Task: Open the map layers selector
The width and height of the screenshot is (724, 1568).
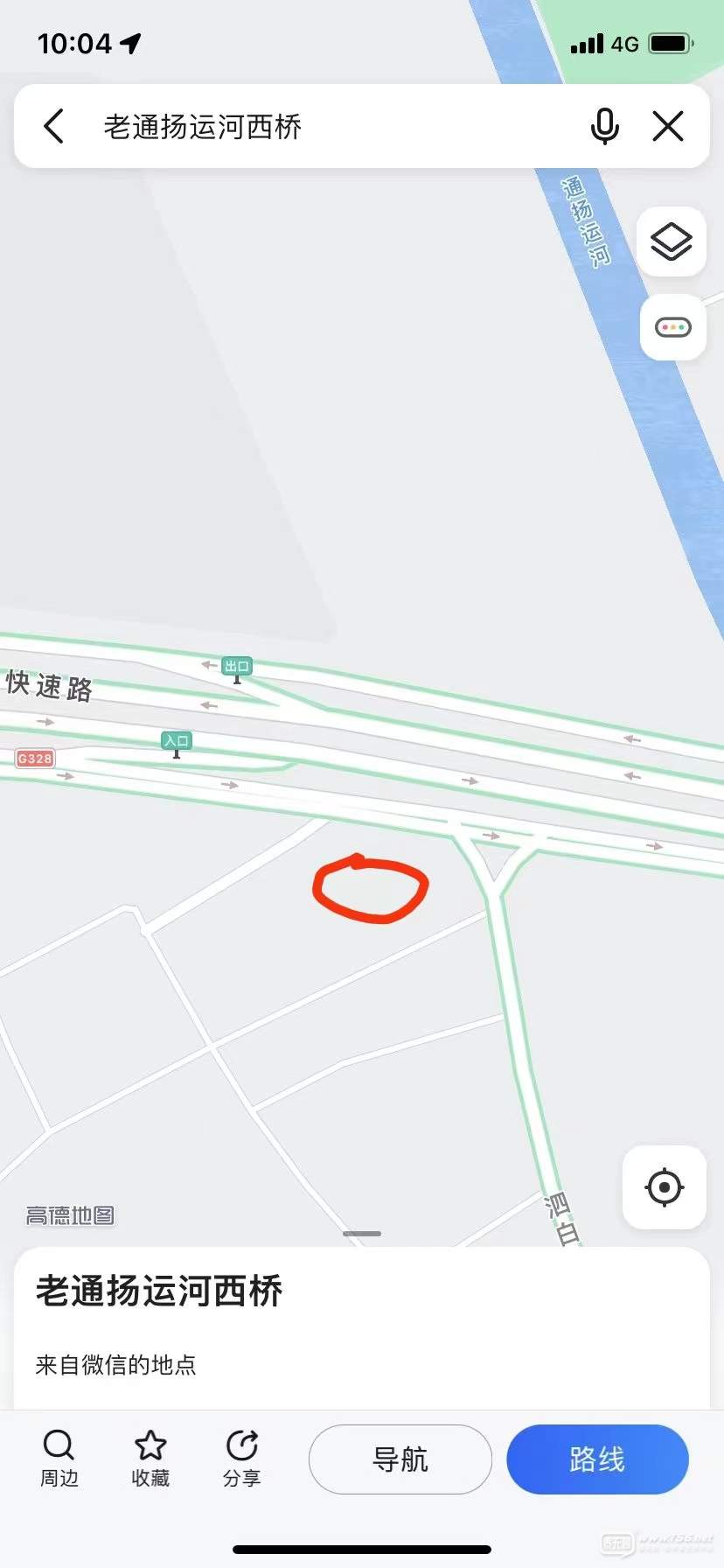Action: tap(672, 241)
